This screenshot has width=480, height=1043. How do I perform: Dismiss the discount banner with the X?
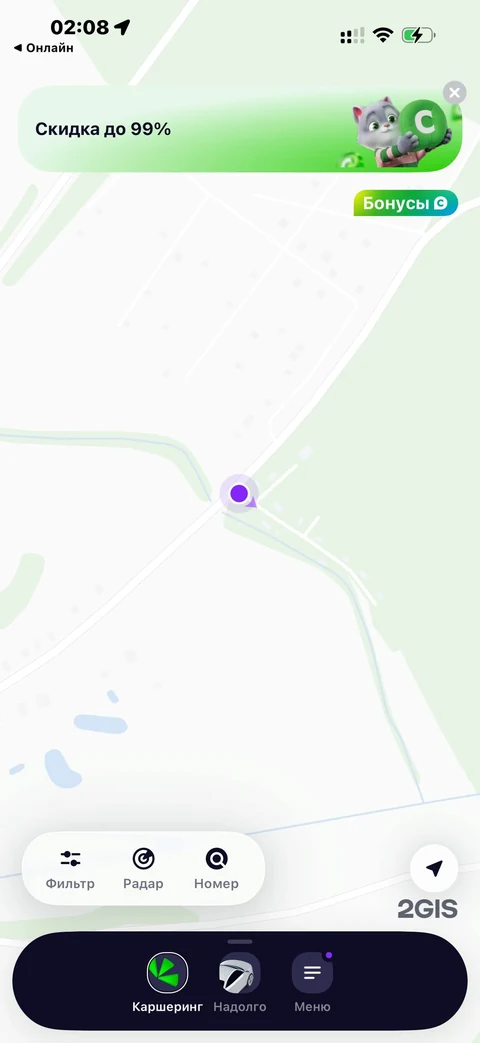455,93
